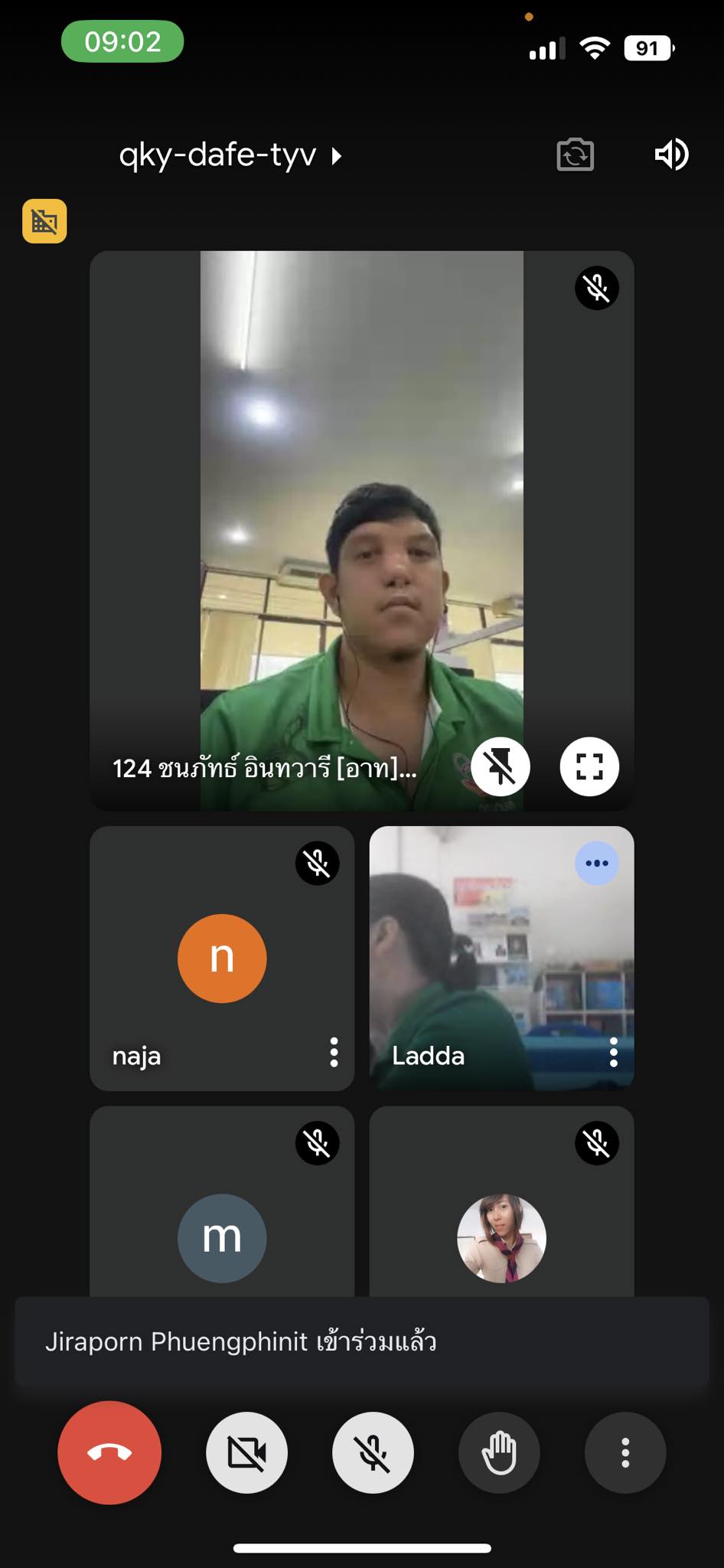Raise your hand
The width and height of the screenshot is (724, 1568).
pyautogui.click(x=499, y=1452)
